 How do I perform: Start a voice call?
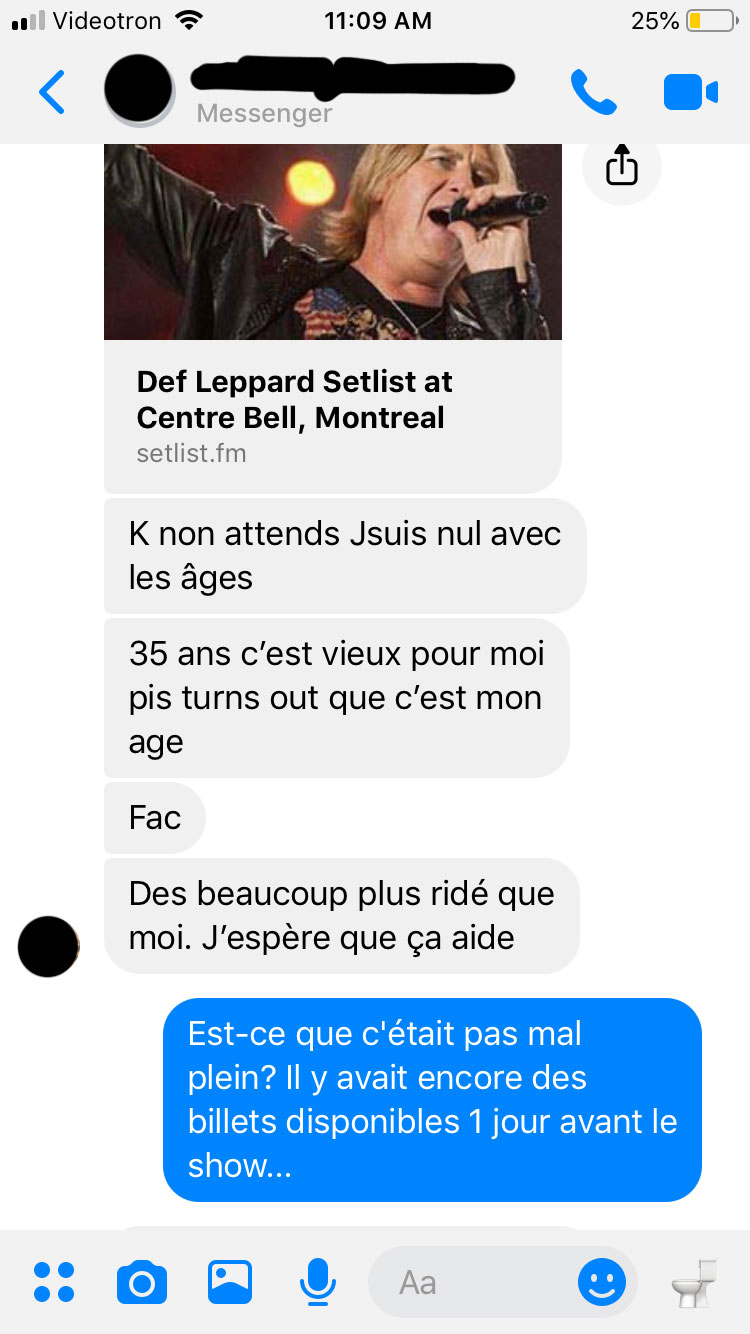click(593, 92)
